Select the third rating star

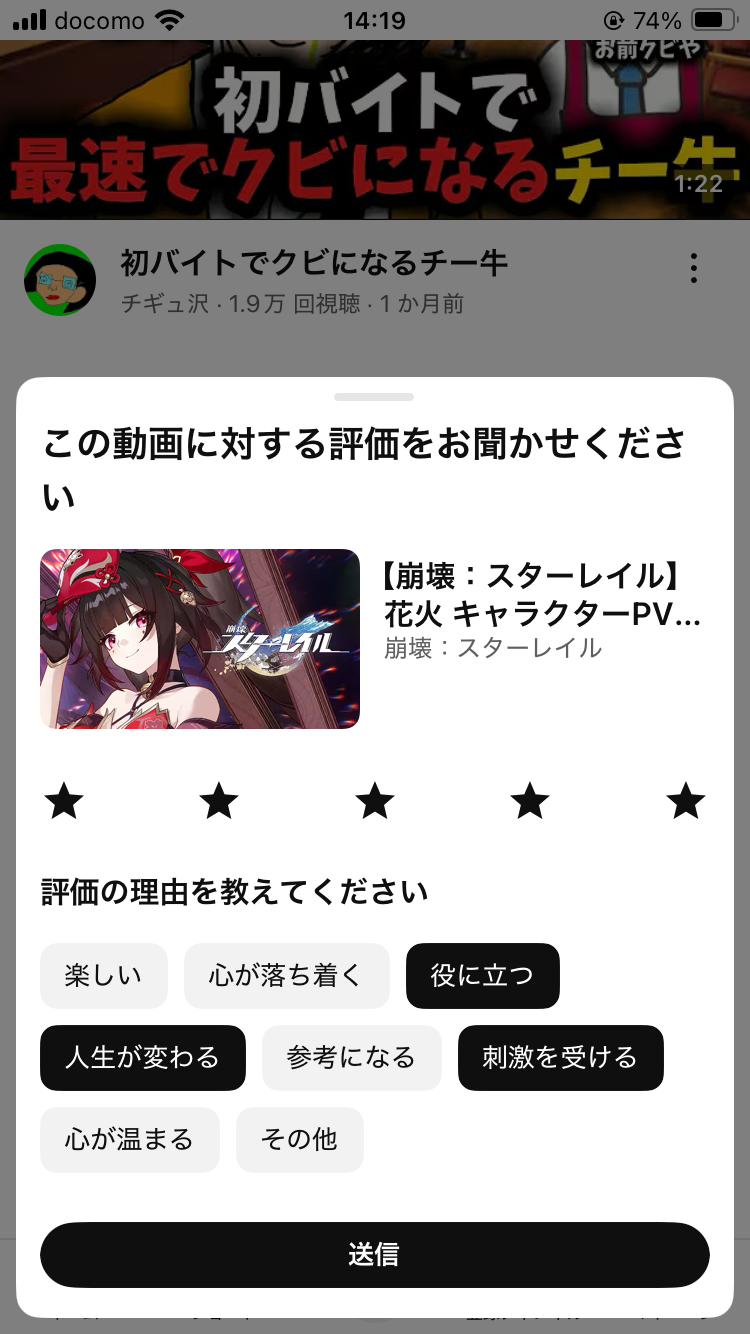(375, 801)
